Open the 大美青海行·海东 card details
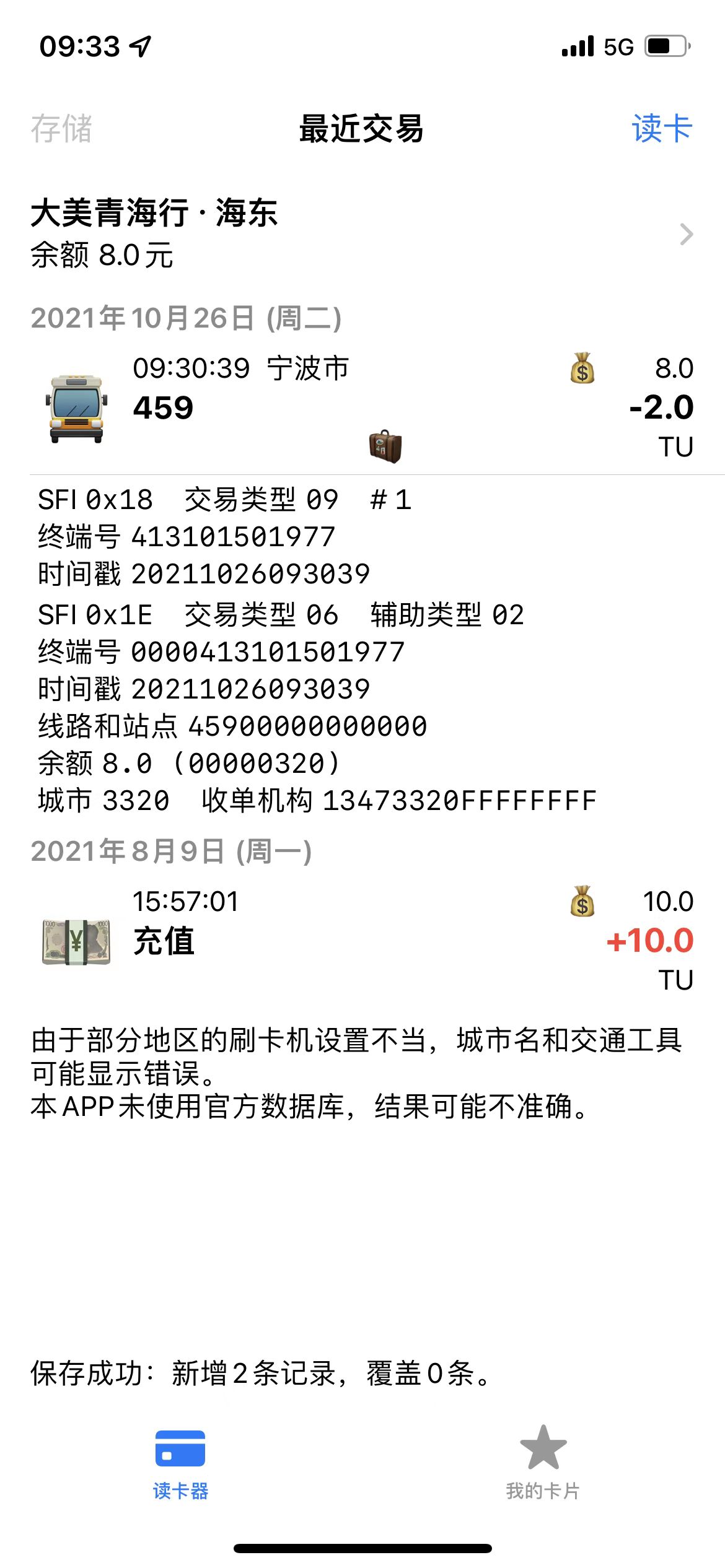Image resolution: width=725 pixels, height=1568 pixels. [362, 234]
